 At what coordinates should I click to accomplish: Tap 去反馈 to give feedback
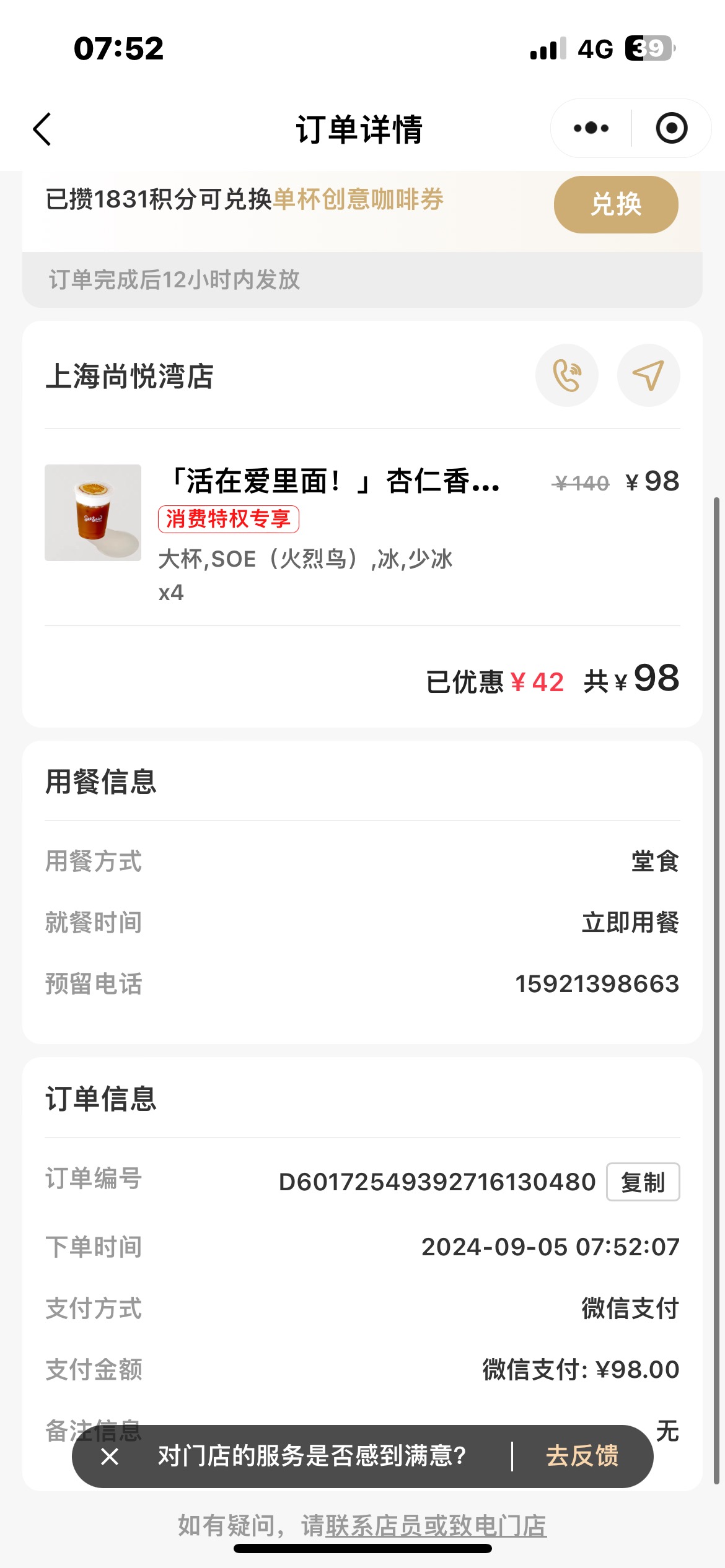pyautogui.click(x=582, y=1456)
